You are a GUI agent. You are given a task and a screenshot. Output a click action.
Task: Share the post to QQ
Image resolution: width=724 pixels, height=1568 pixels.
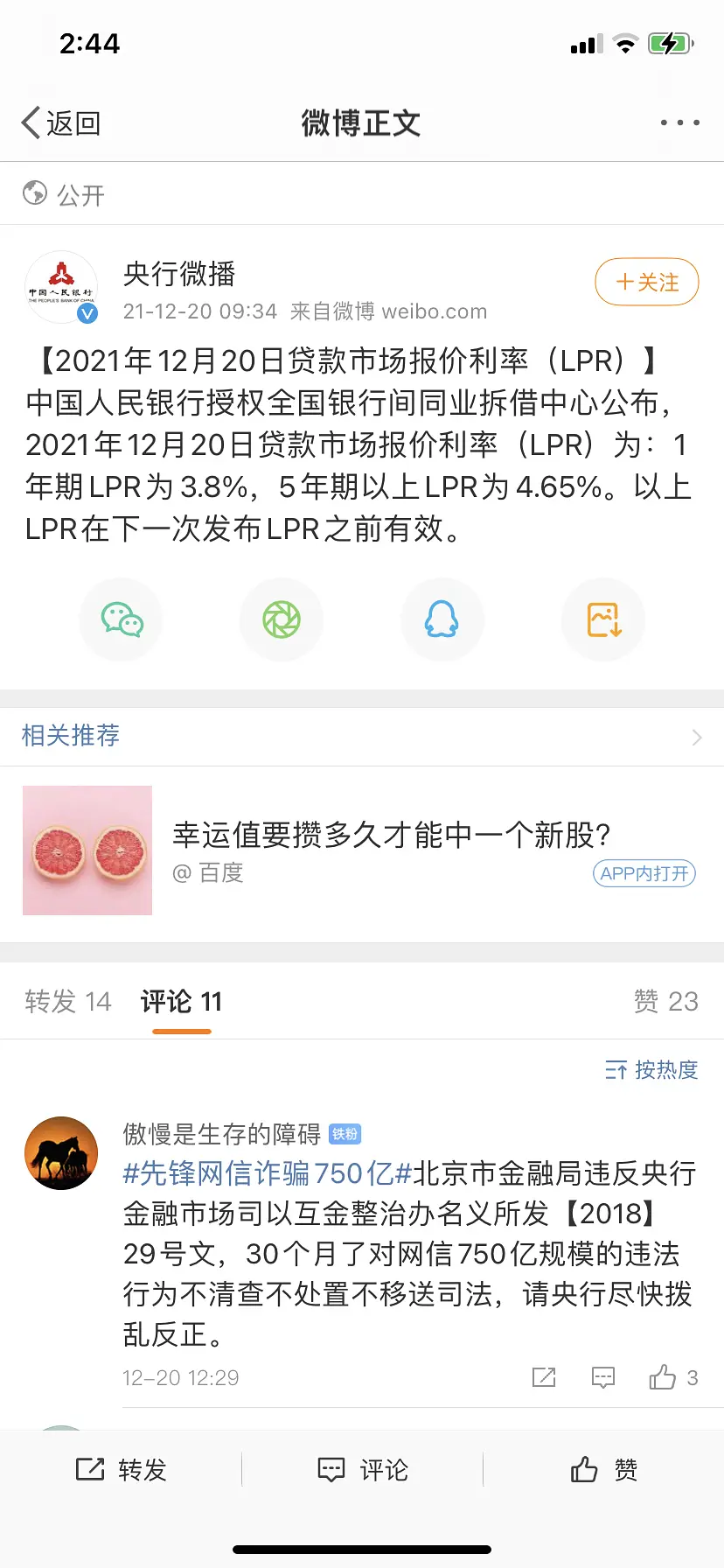pos(442,620)
